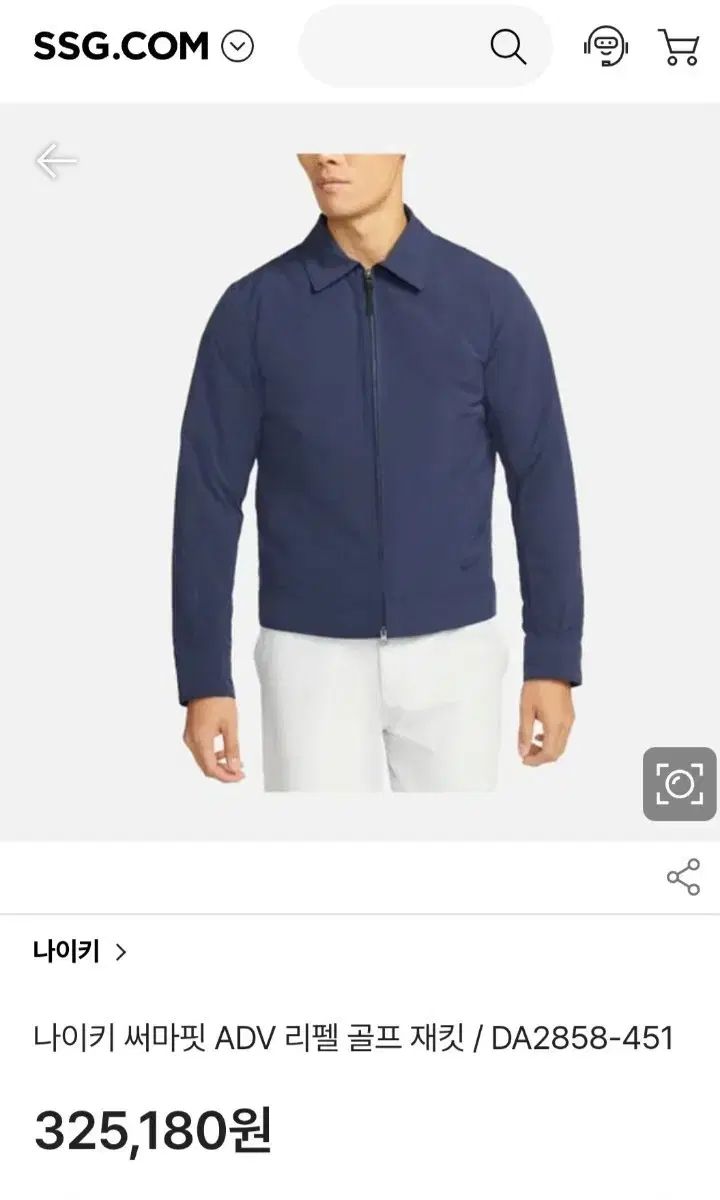
Task: Go back with the arrow
Action: 56,160
